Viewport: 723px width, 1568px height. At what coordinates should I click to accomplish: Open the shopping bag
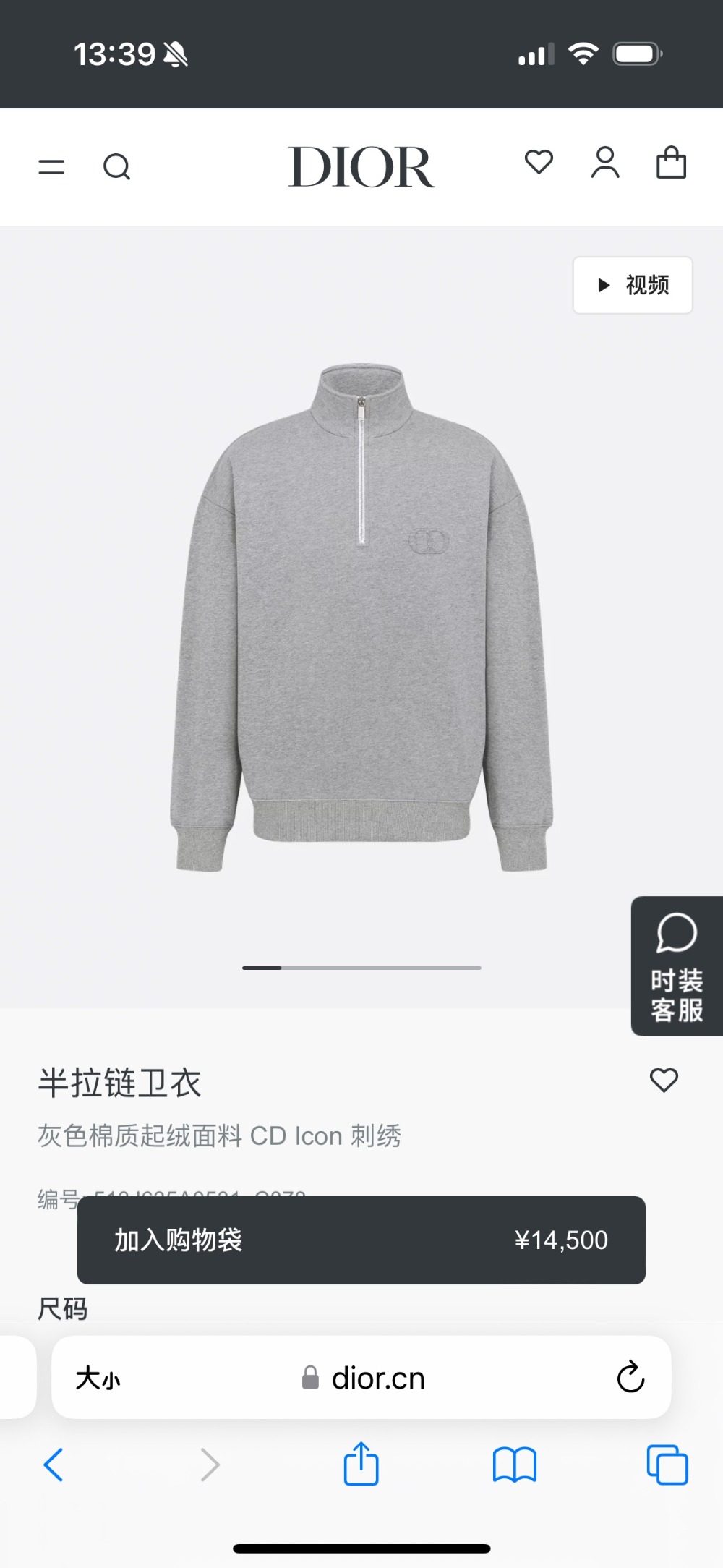click(671, 162)
